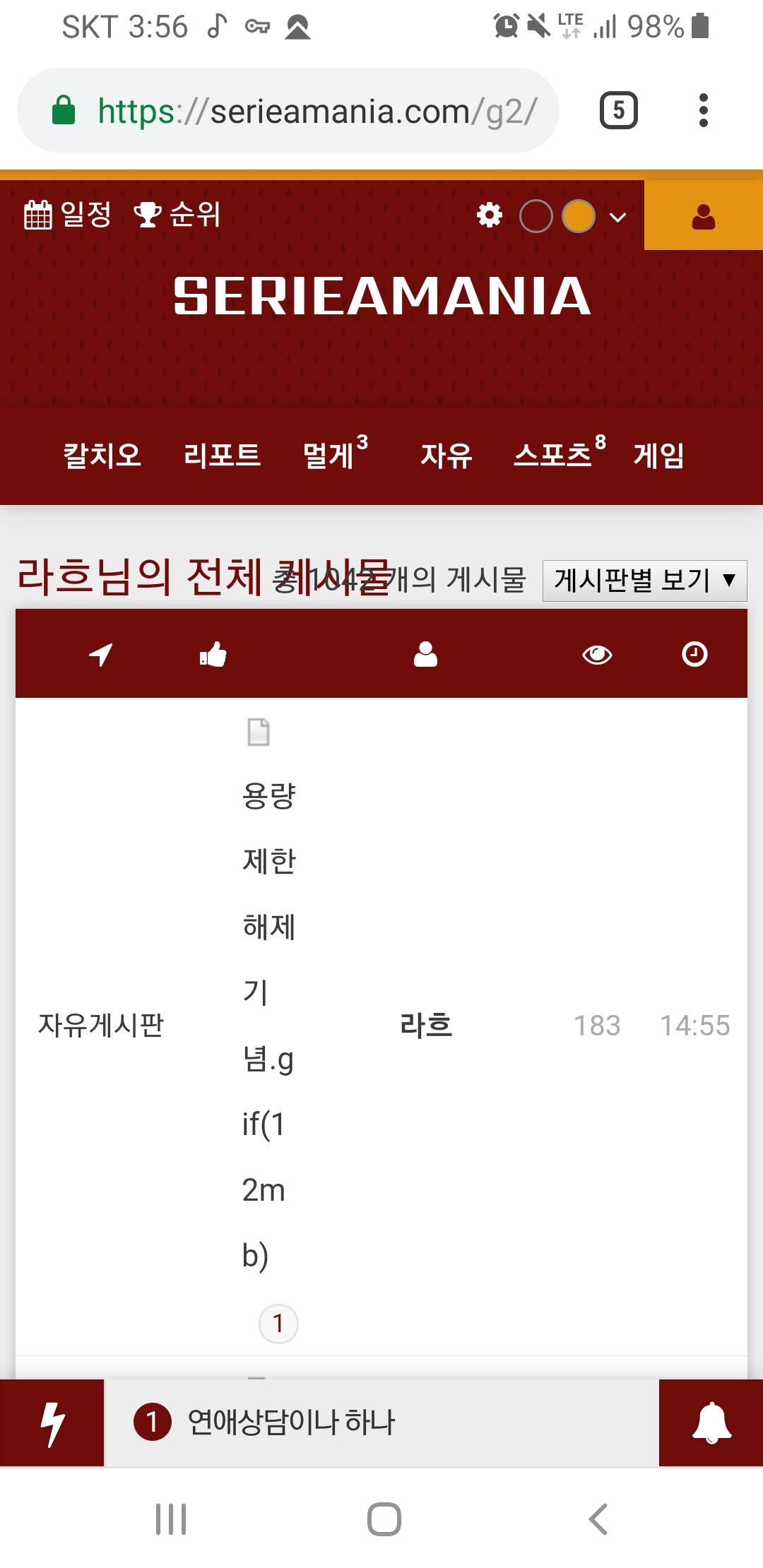Open the user profile button

[704, 215]
